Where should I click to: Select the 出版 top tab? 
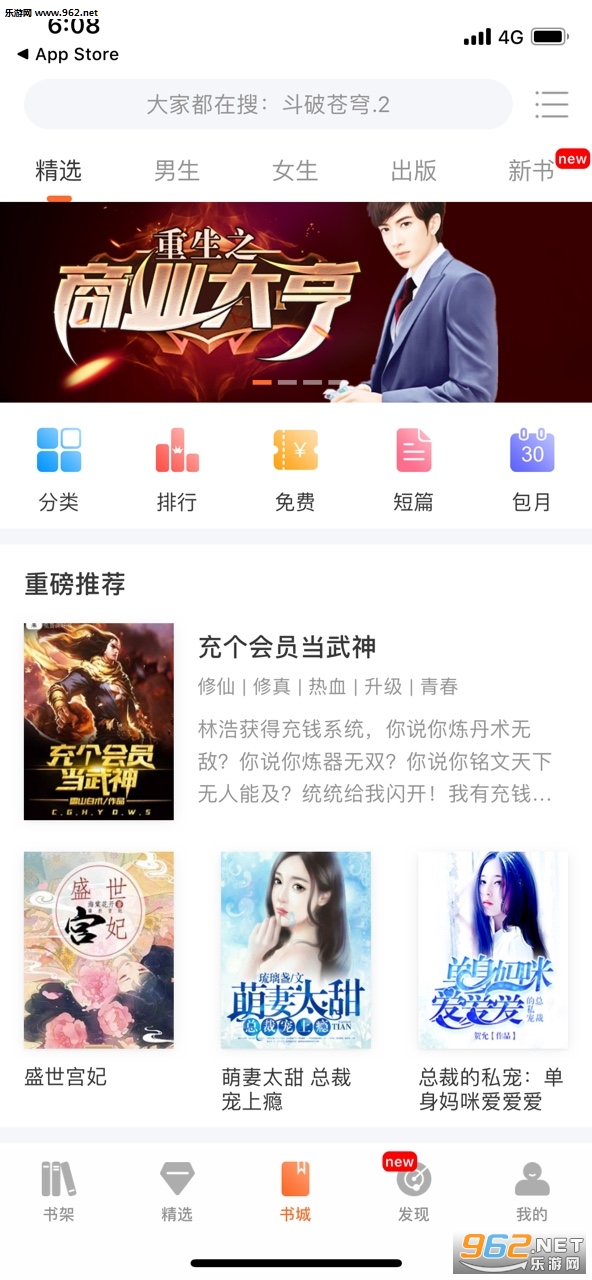coord(414,171)
